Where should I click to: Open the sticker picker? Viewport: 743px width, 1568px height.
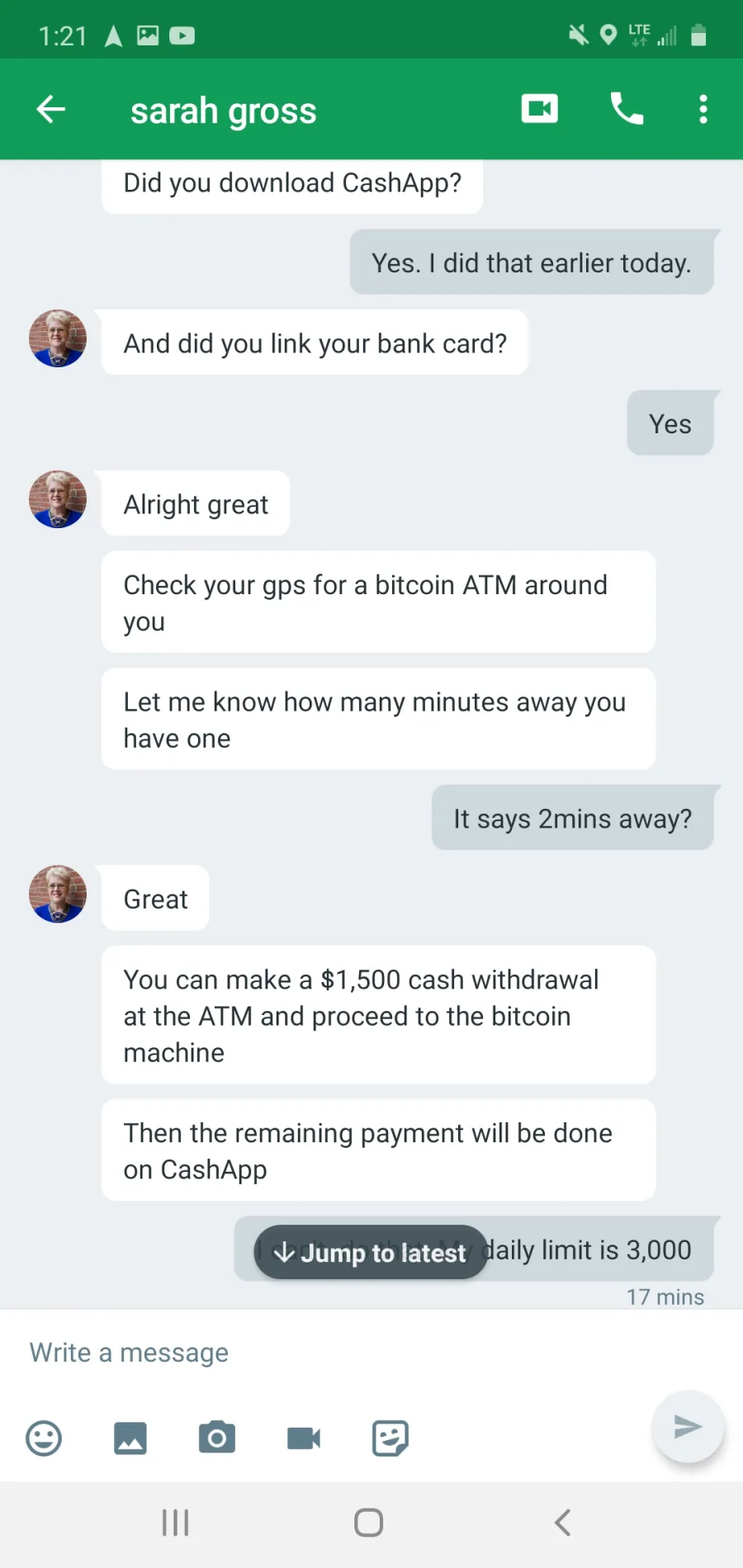point(390,1438)
